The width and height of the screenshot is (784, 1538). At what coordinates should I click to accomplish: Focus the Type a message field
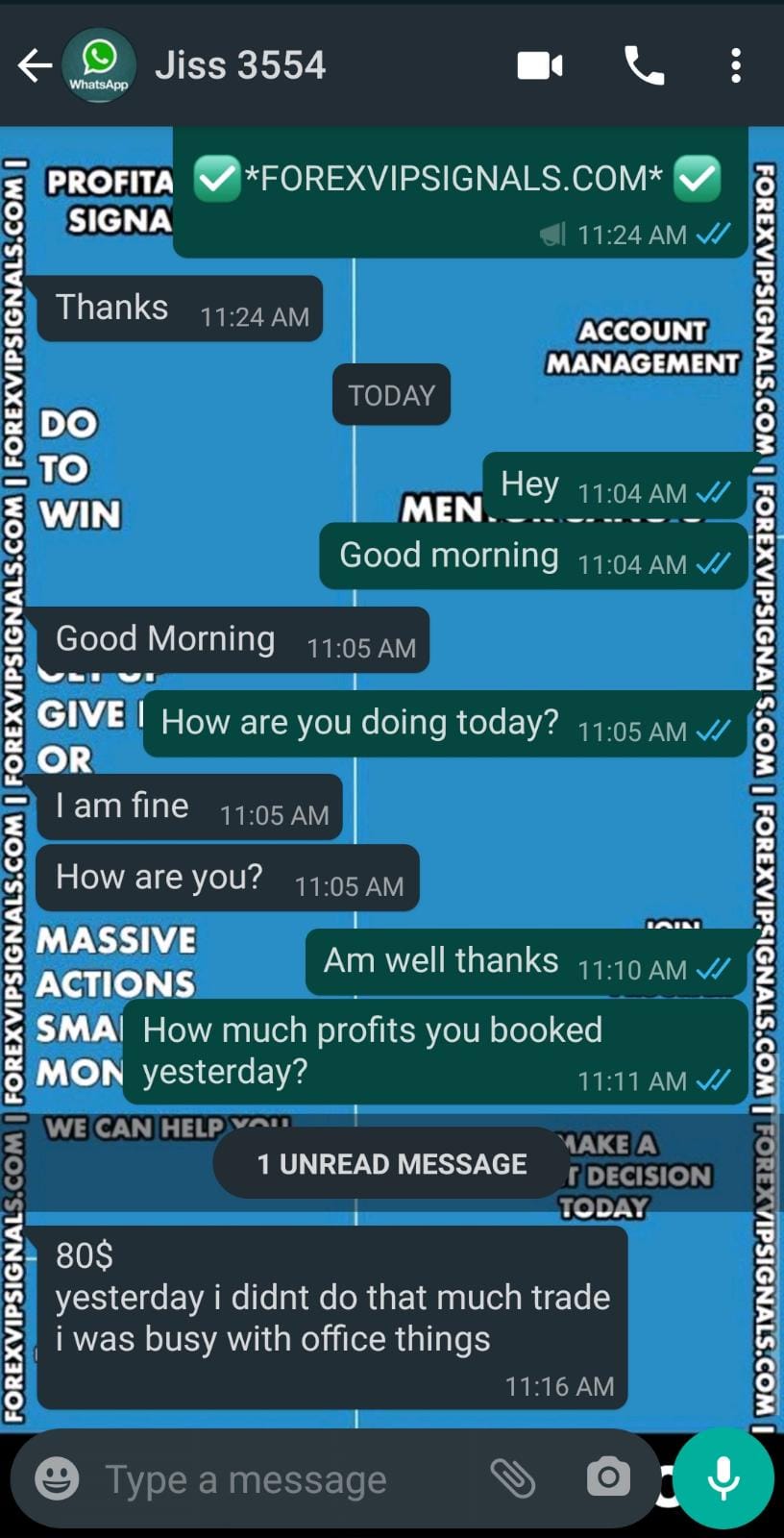pos(279,1480)
